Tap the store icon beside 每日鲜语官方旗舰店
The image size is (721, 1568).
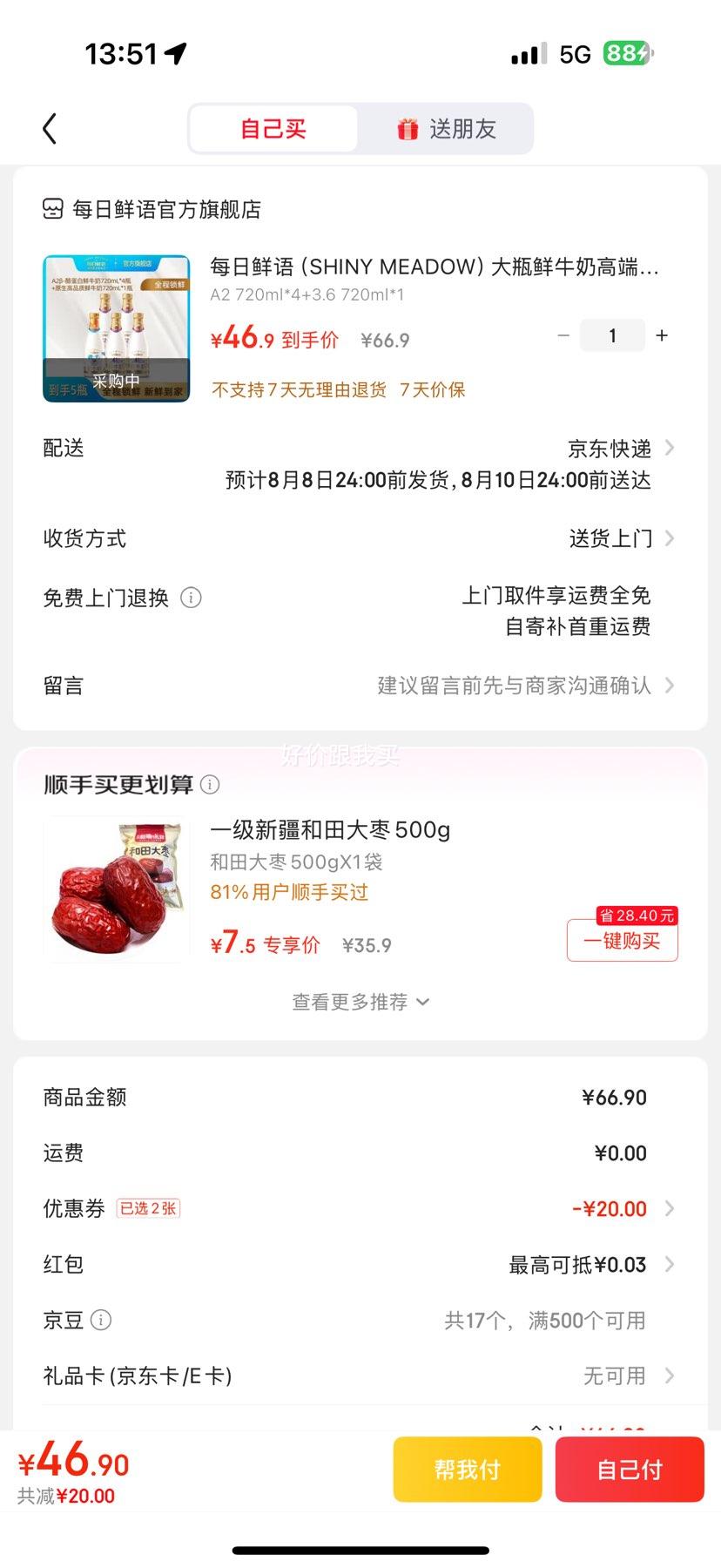[x=54, y=209]
